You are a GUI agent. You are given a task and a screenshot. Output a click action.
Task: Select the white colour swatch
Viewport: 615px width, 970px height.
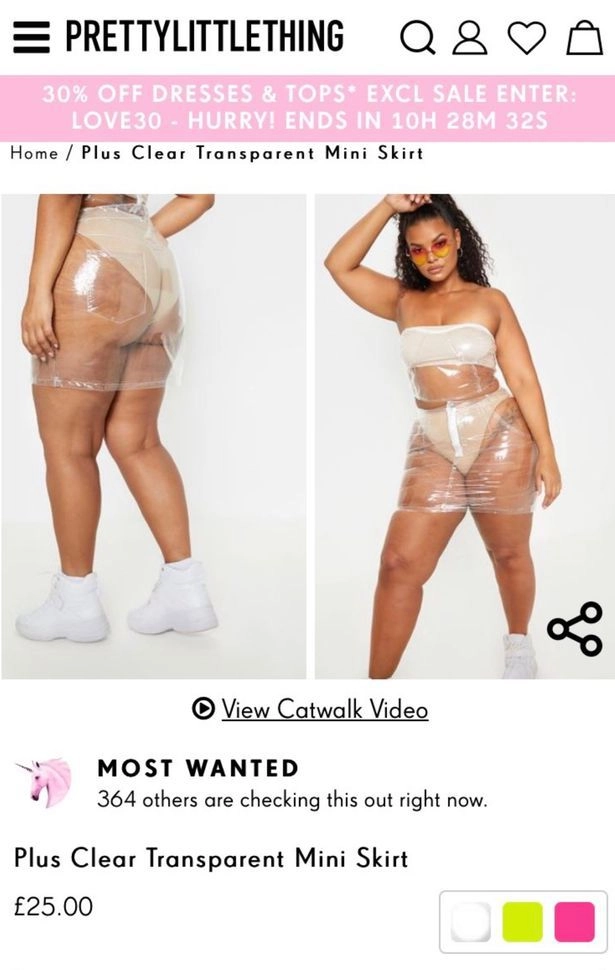click(470, 921)
